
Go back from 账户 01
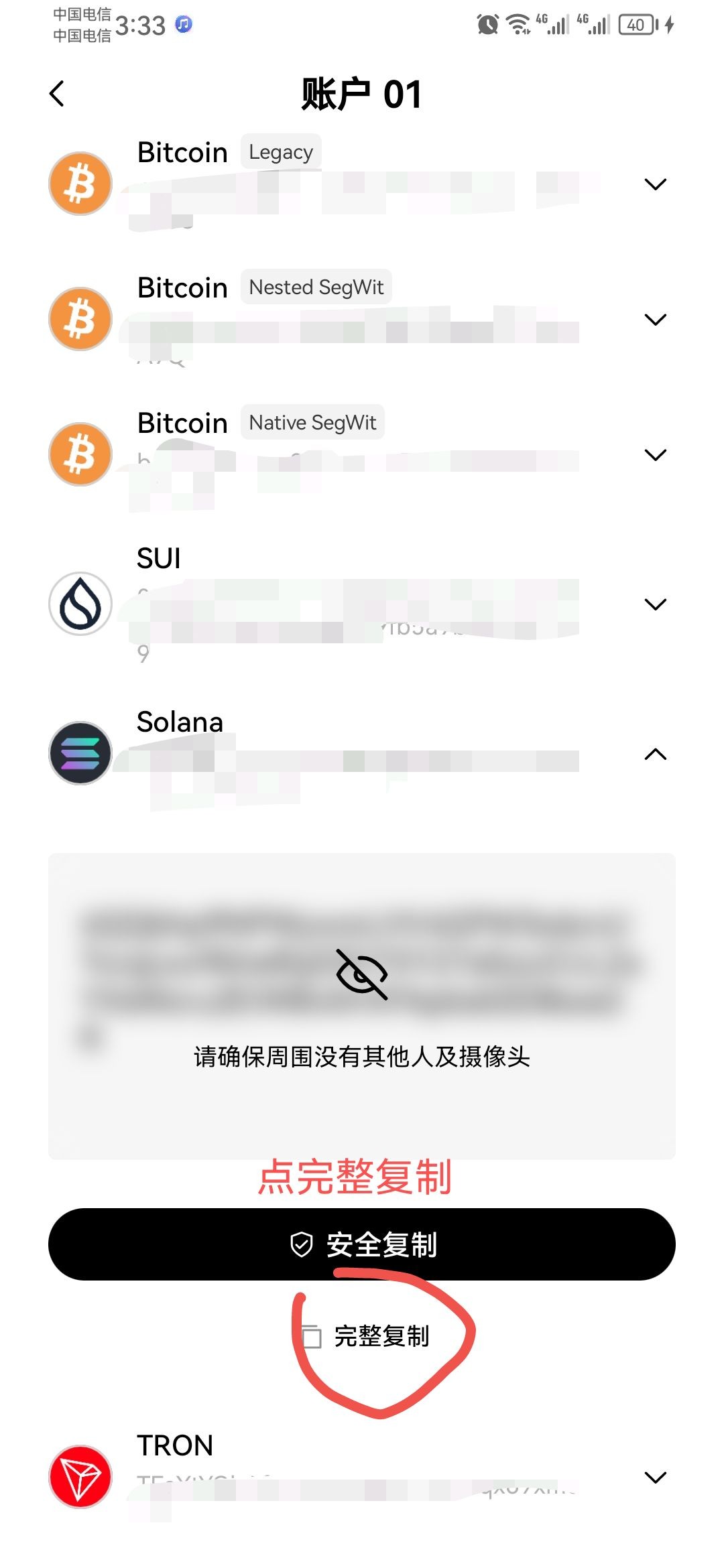(x=57, y=94)
